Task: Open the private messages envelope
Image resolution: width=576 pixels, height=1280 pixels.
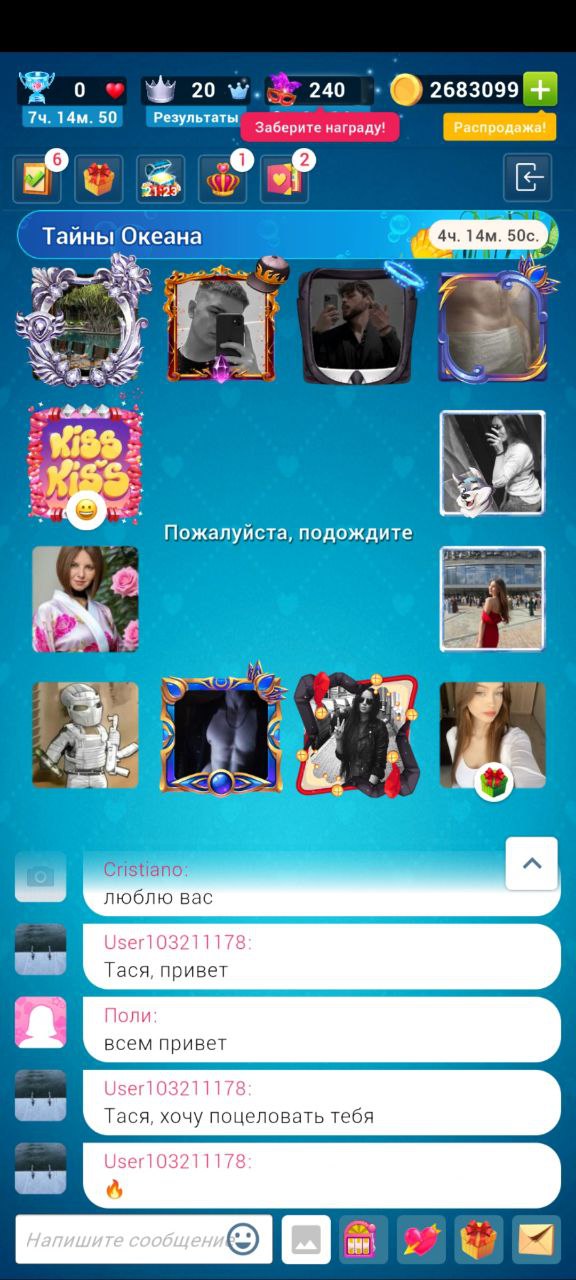Action: tap(537, 1240)
